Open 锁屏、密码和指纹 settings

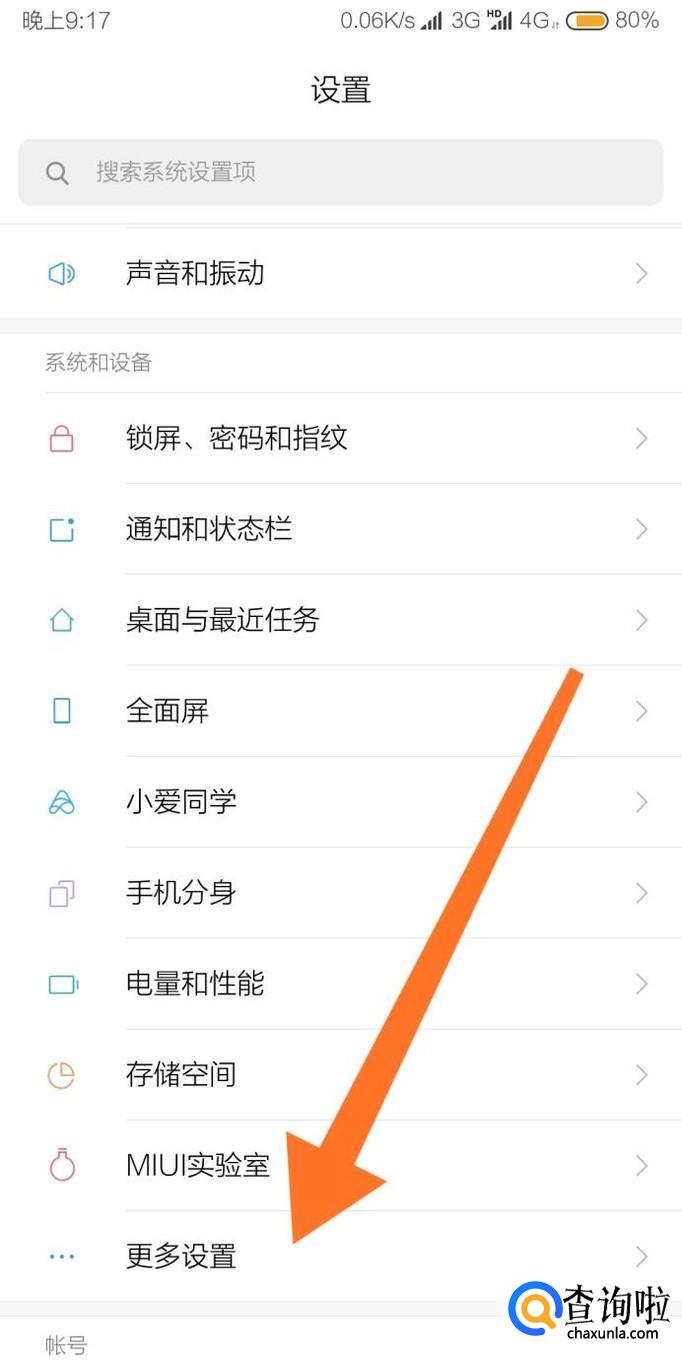point(236,438)
